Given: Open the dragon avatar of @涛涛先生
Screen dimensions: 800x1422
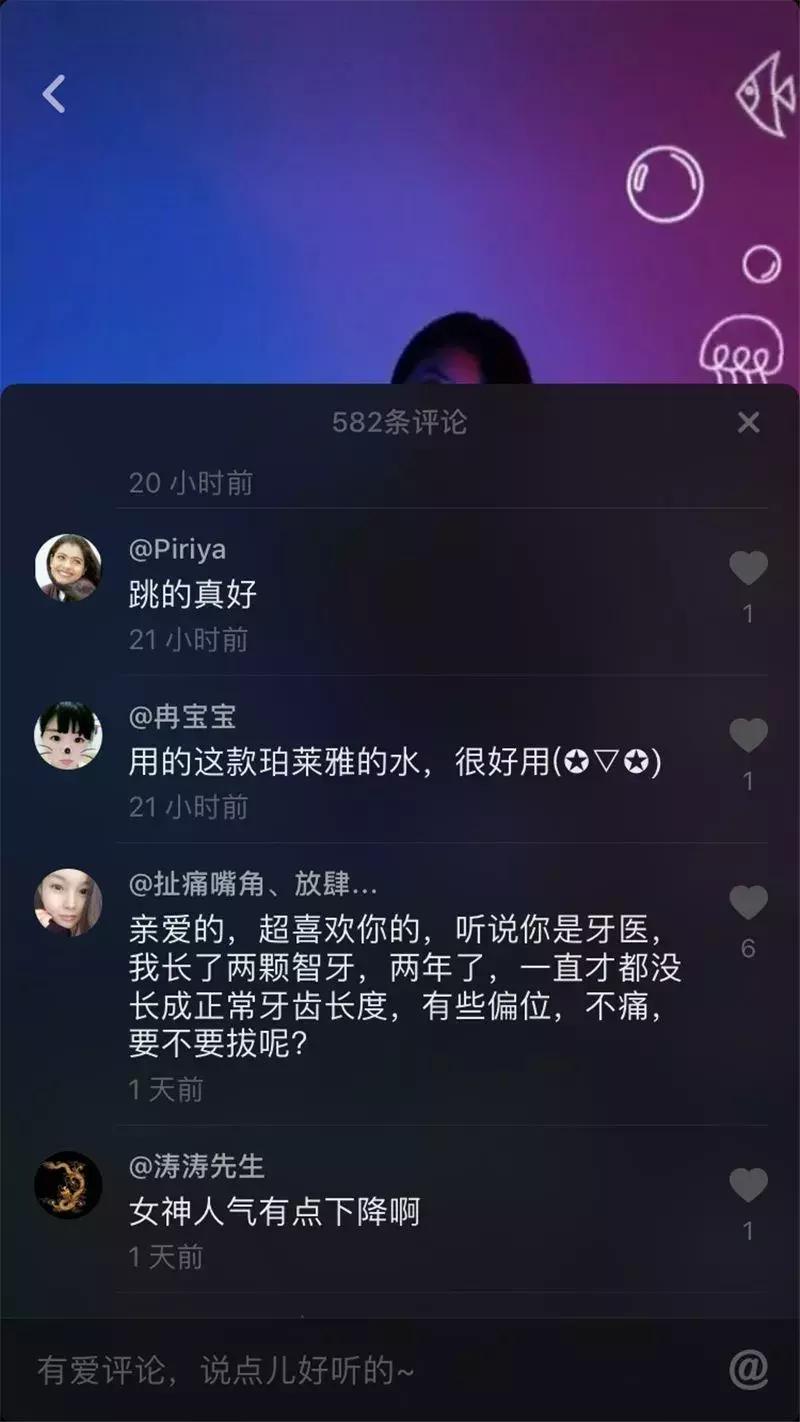Looking at the screenshot, I should [x=66, y=1184].
